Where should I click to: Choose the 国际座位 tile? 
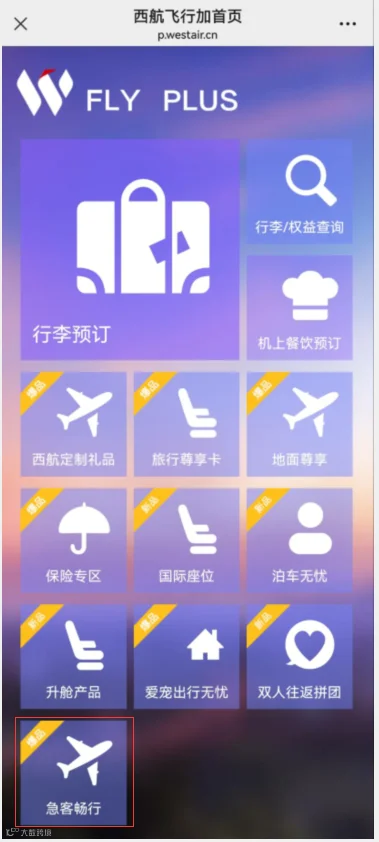pos(186,540)
